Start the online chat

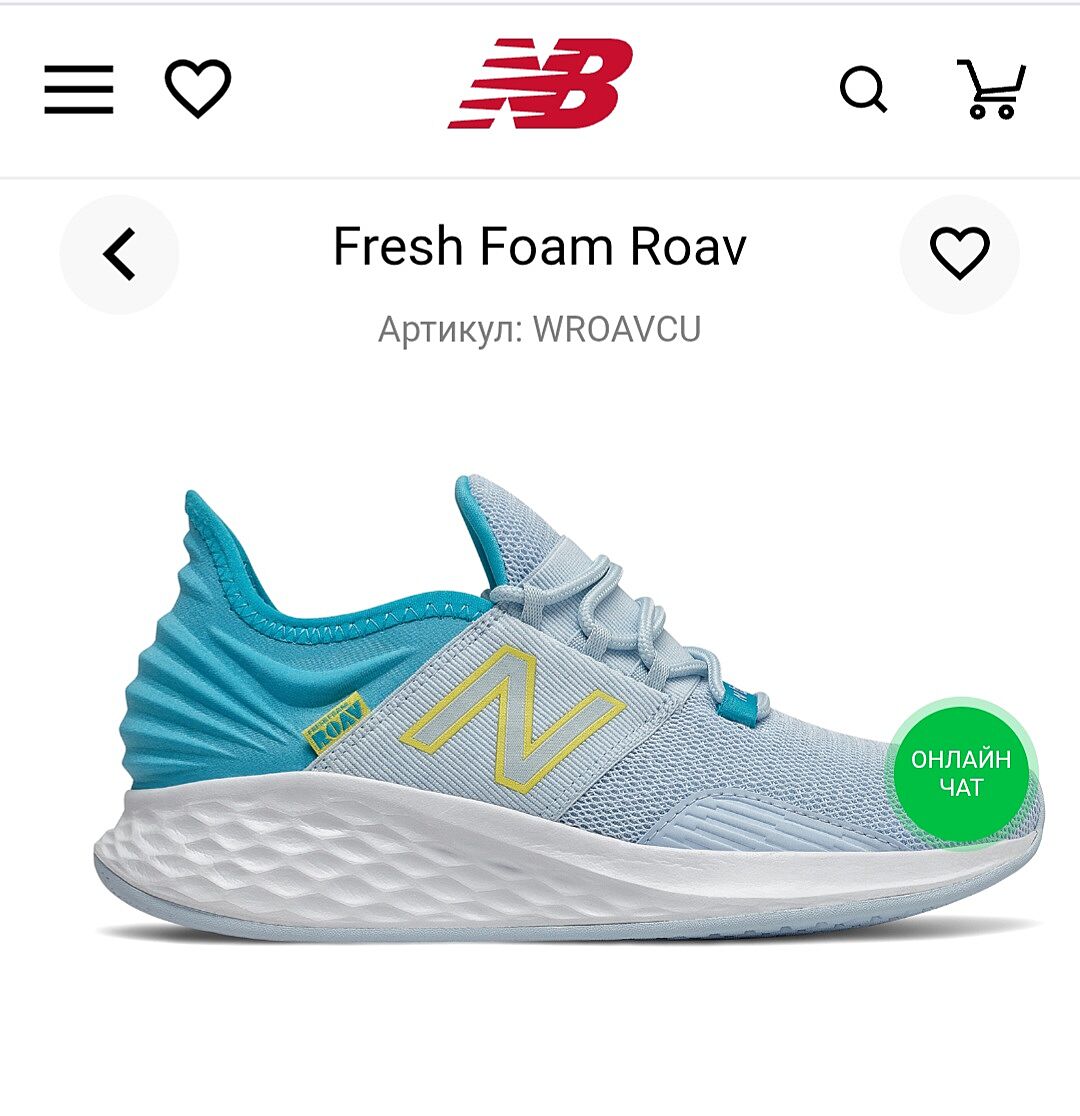click(960, 773)
